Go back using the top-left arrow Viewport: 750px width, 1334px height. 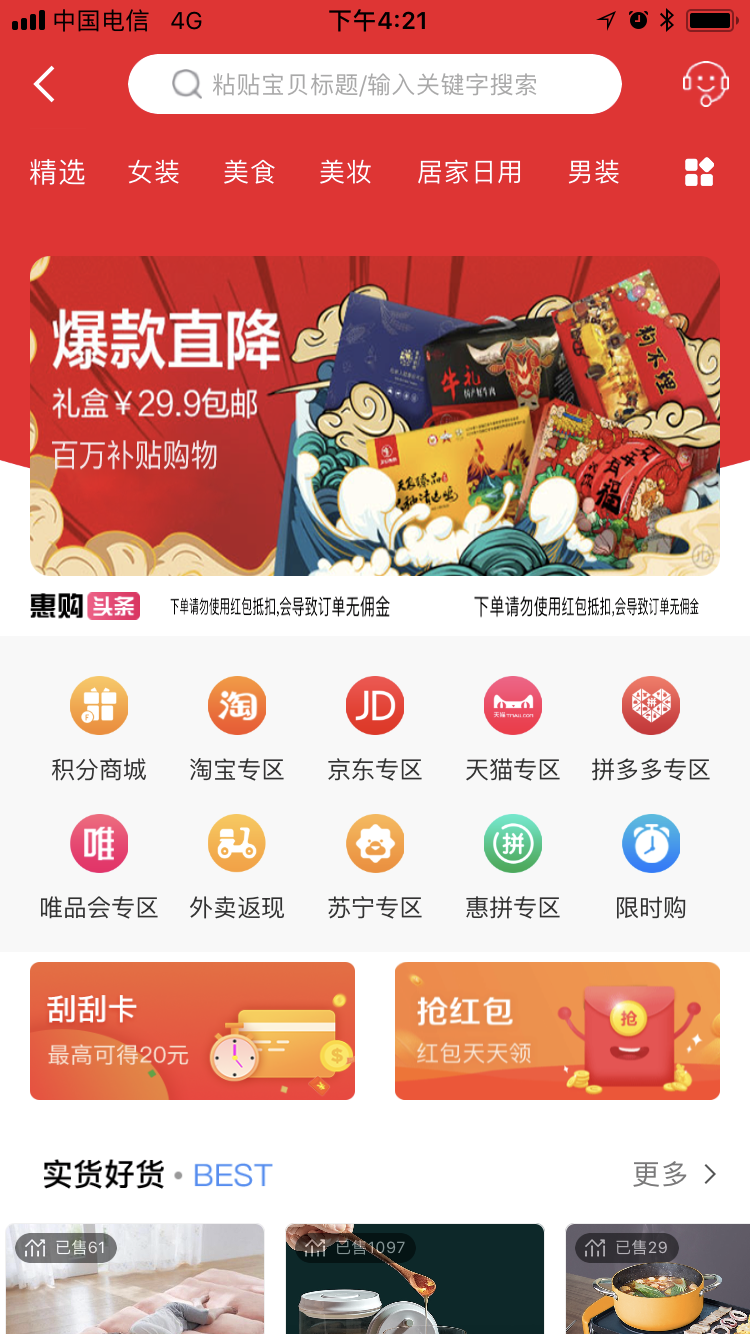pyautogui.click(x=44, y=84)
